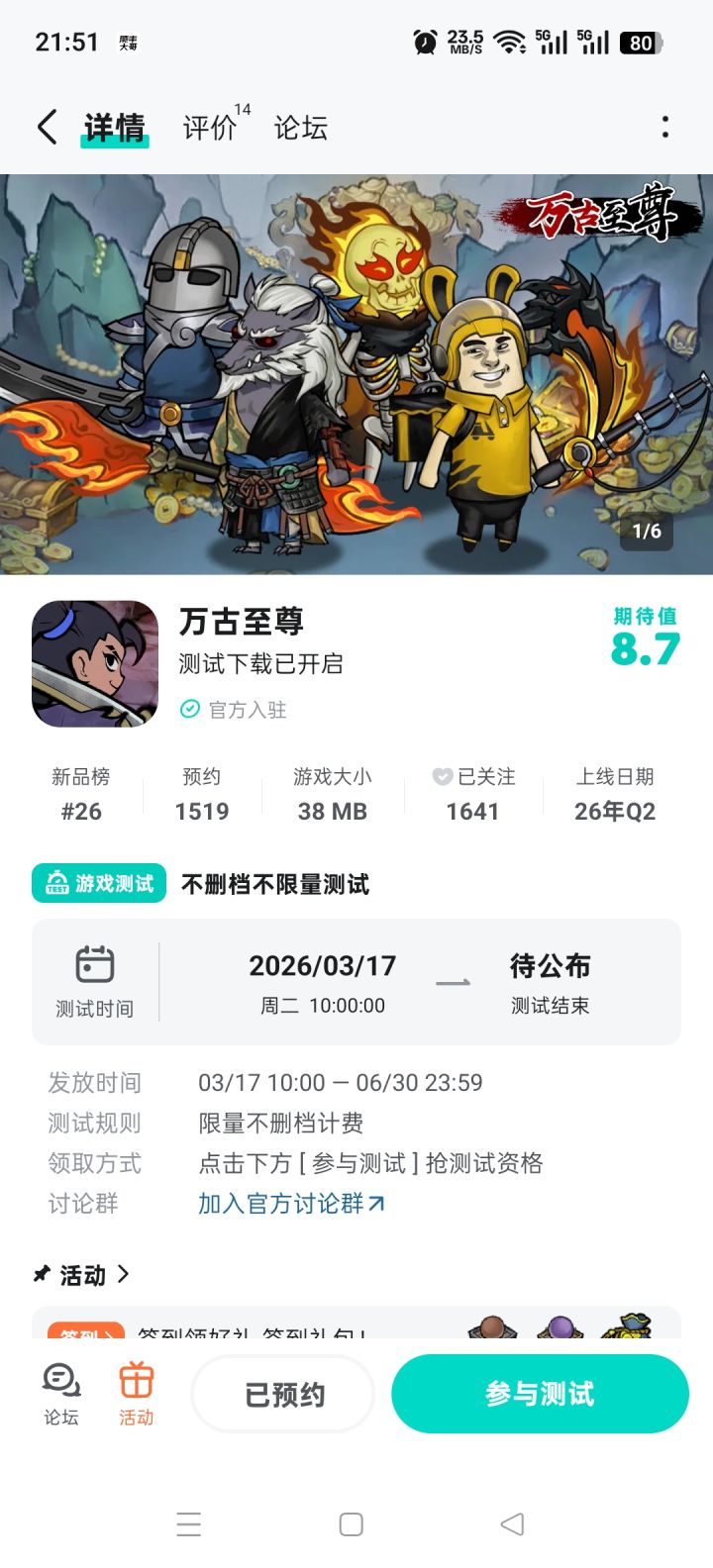Select the 活动 gift icon in bottom bar
The width and height of the screenshot is (713, 1568).
136,1381
